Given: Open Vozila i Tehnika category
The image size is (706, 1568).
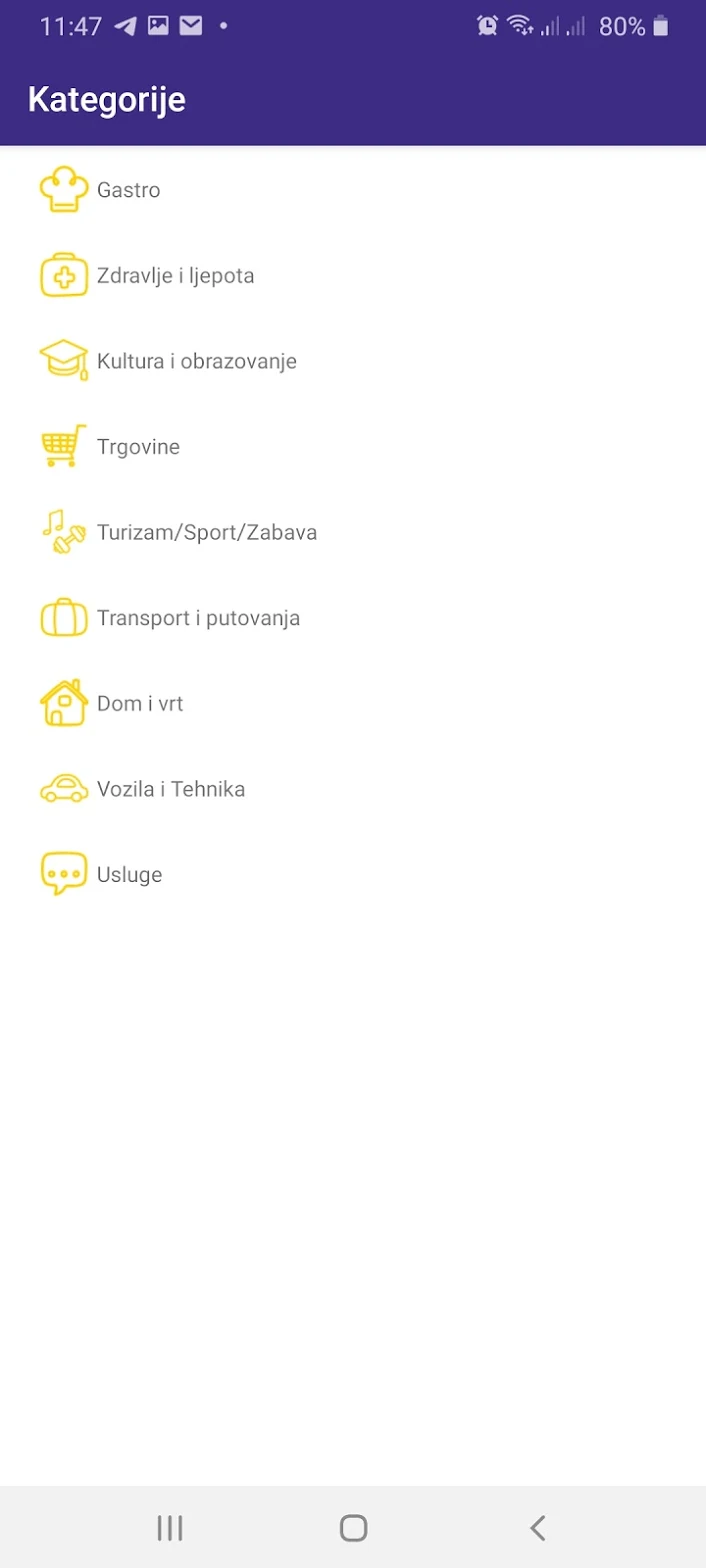Looking at the screenshot, I should tap(353, 789).
